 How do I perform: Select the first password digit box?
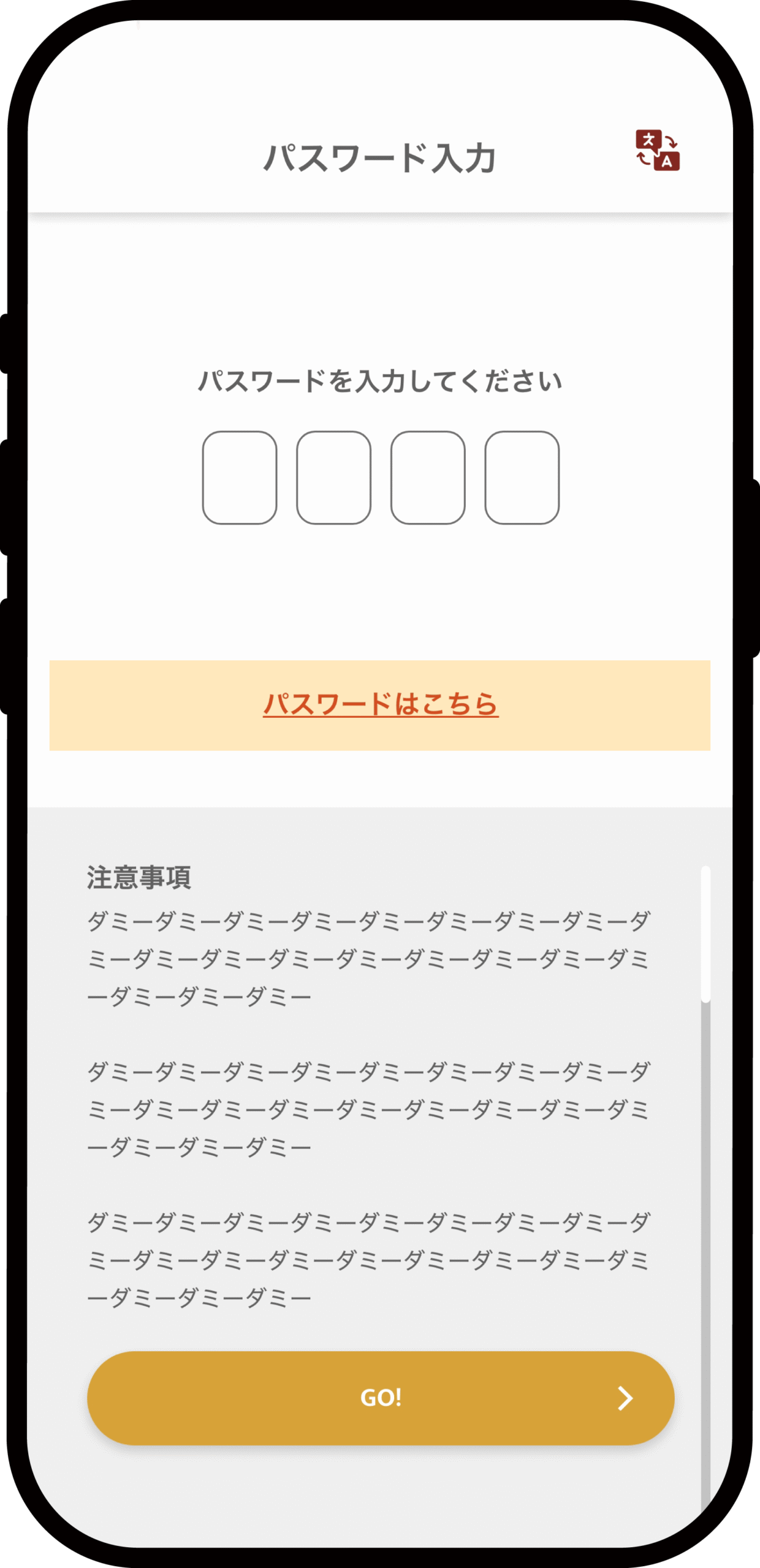(240, 478)
